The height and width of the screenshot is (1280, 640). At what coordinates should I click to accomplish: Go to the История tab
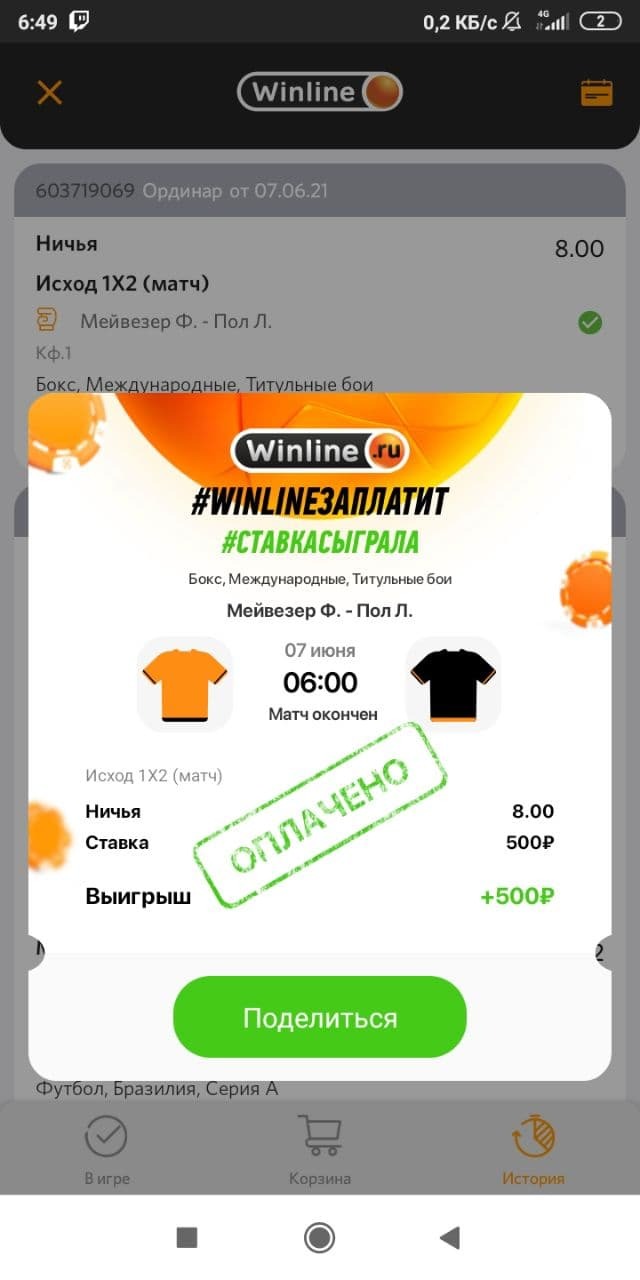point(533,1150)
